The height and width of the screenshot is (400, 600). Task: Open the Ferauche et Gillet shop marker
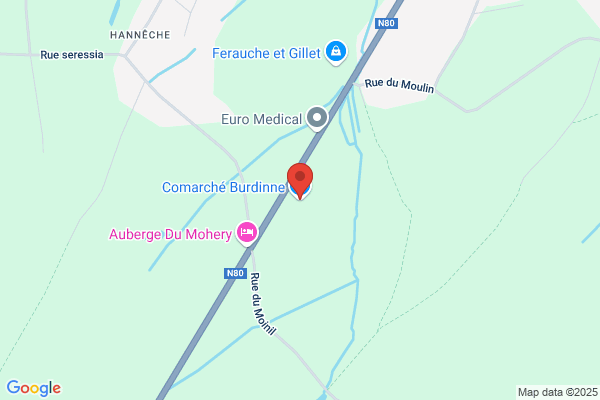pos(336,52)
